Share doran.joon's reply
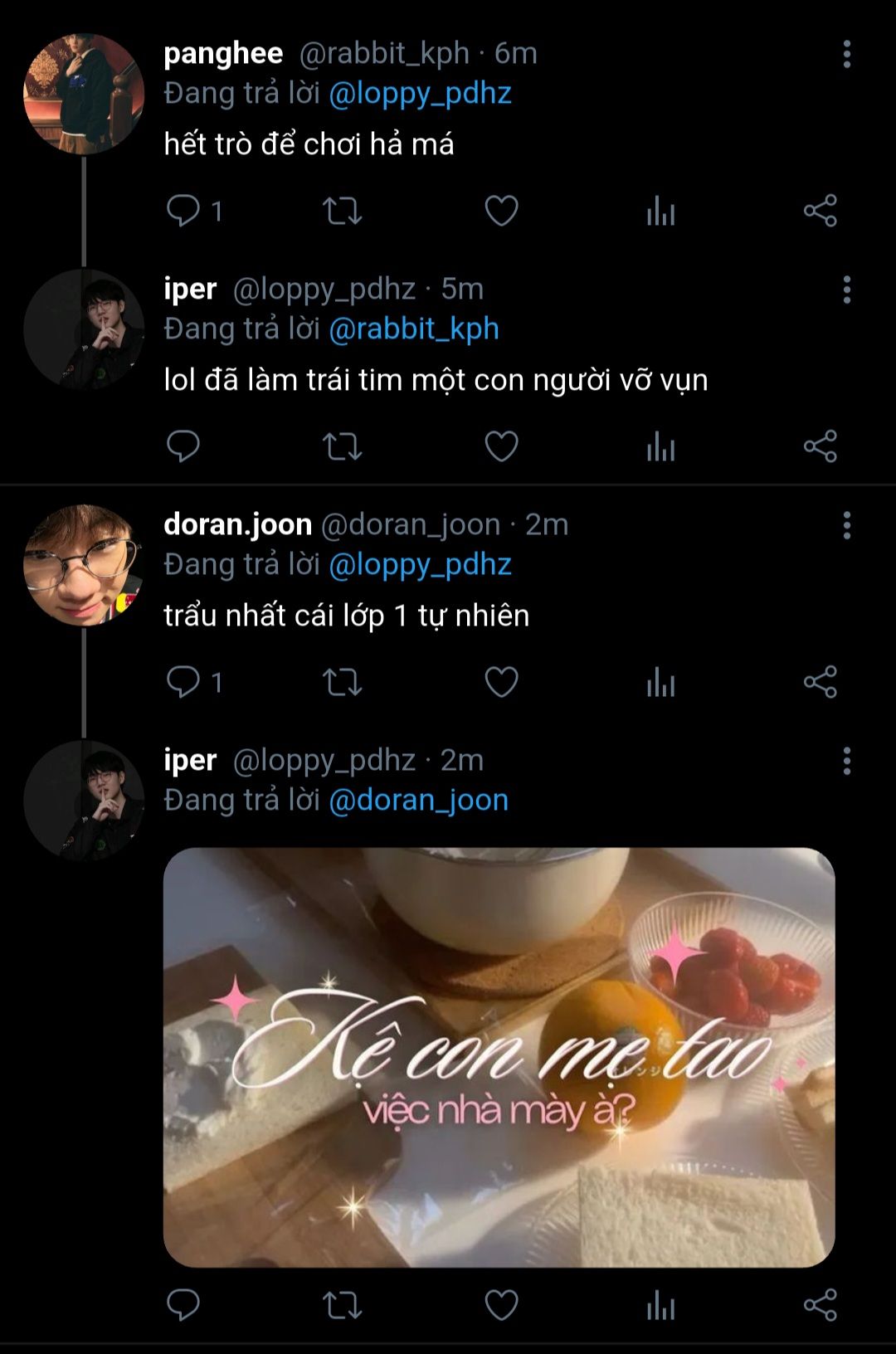 820,682
